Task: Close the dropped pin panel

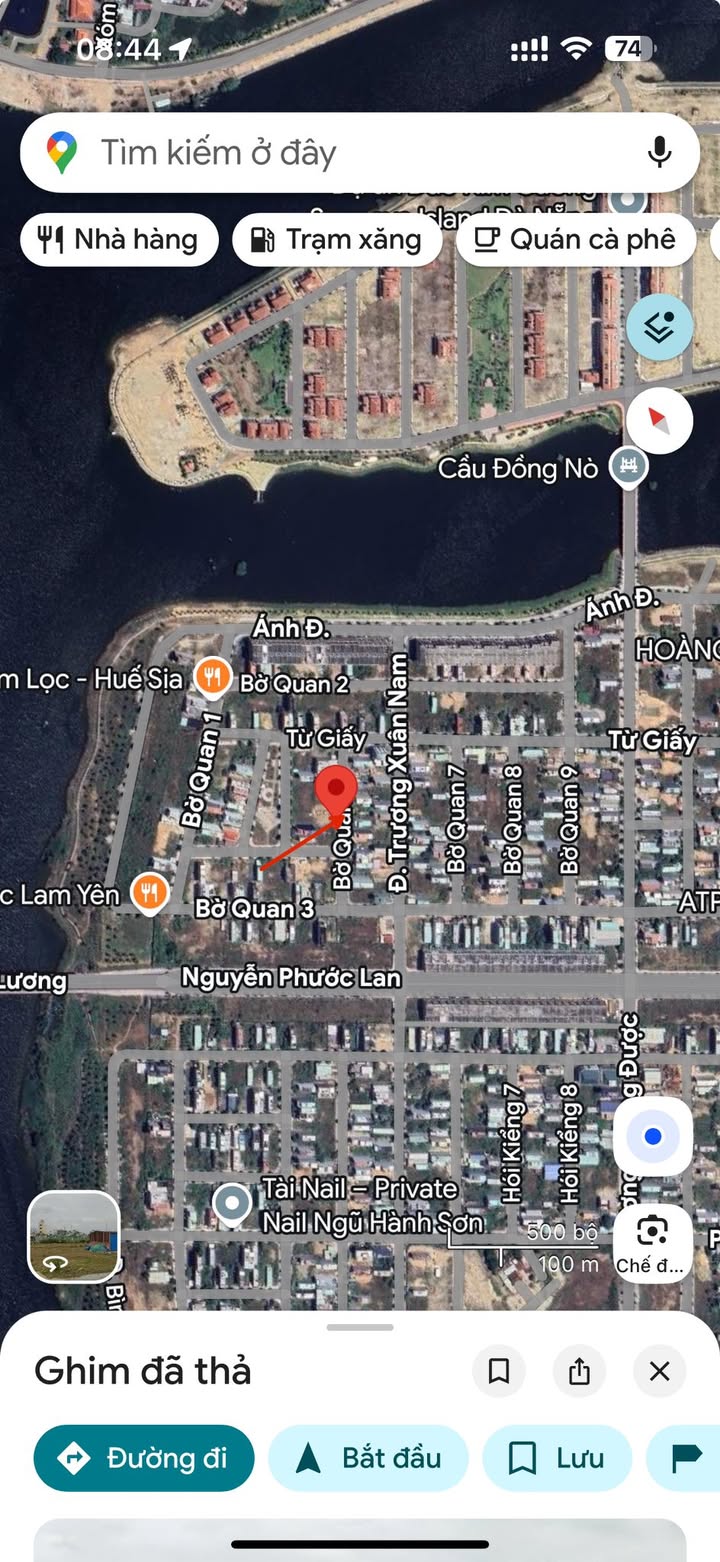Action: 659,1371
